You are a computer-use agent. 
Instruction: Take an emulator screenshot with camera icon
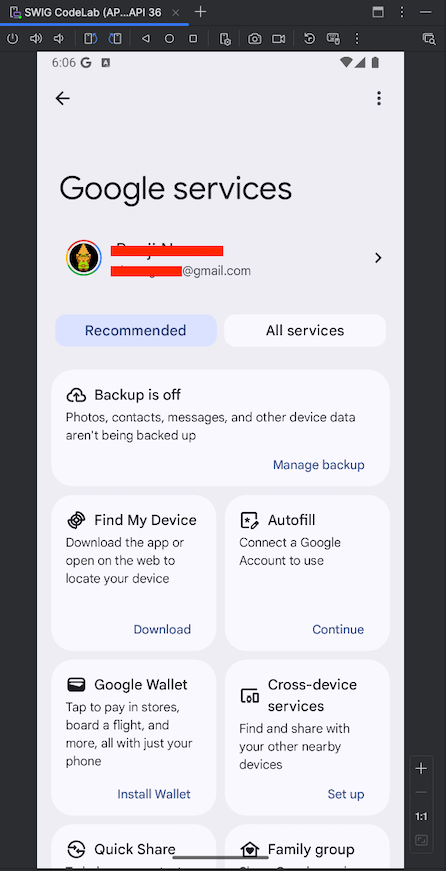click(x=254, y=38)
